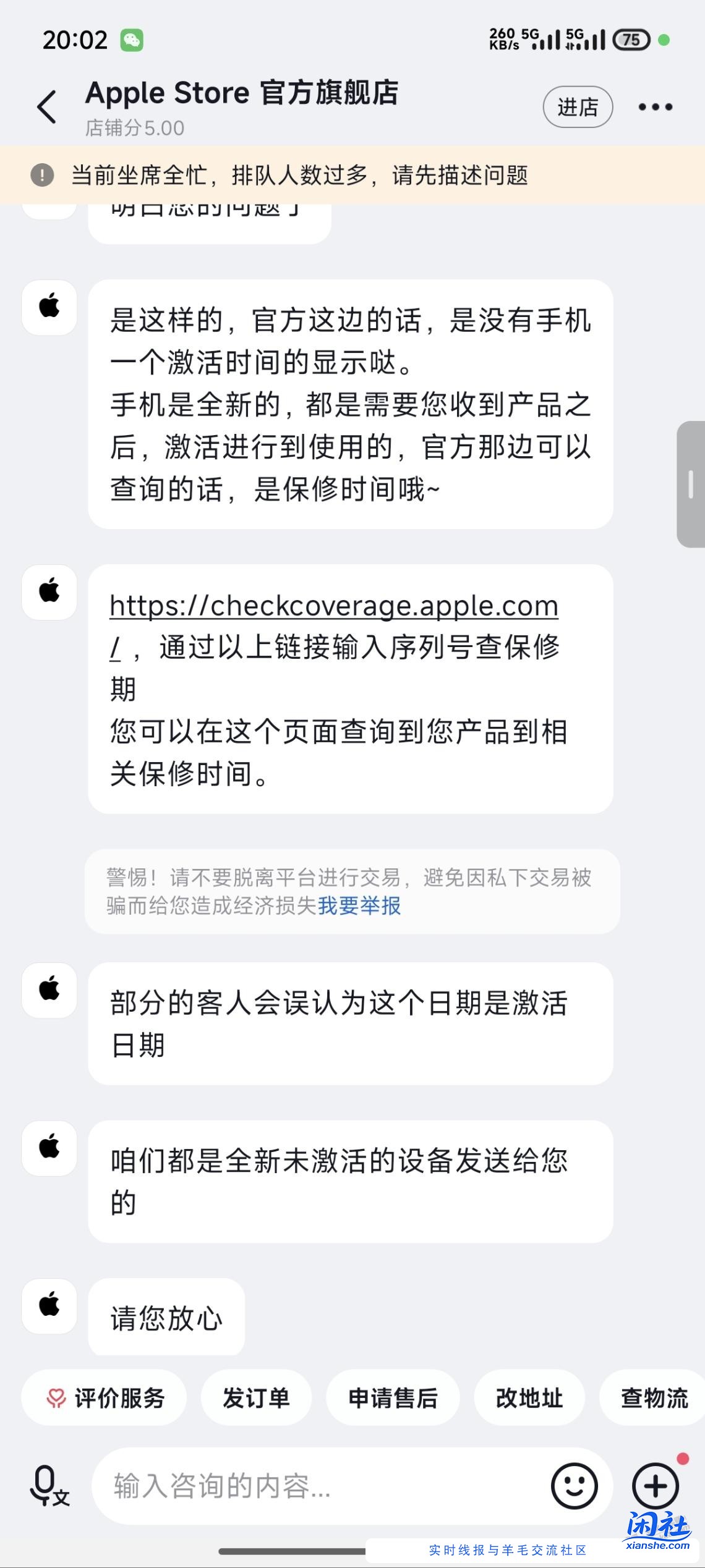Image resolution: width=705 pixels, height=1568 pixels.
Task: Choose the 发订单 quick action
Action: click(x=256, y=1398)
